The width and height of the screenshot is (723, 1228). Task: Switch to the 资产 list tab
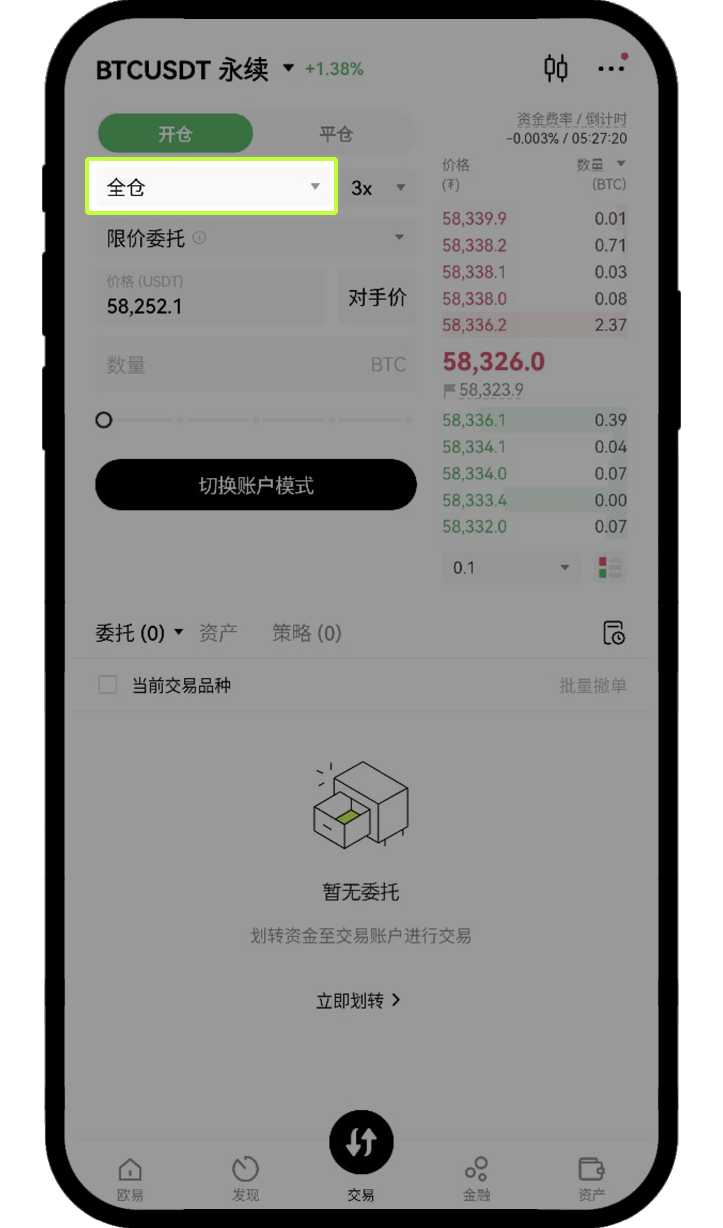click(x=217, y=633)
